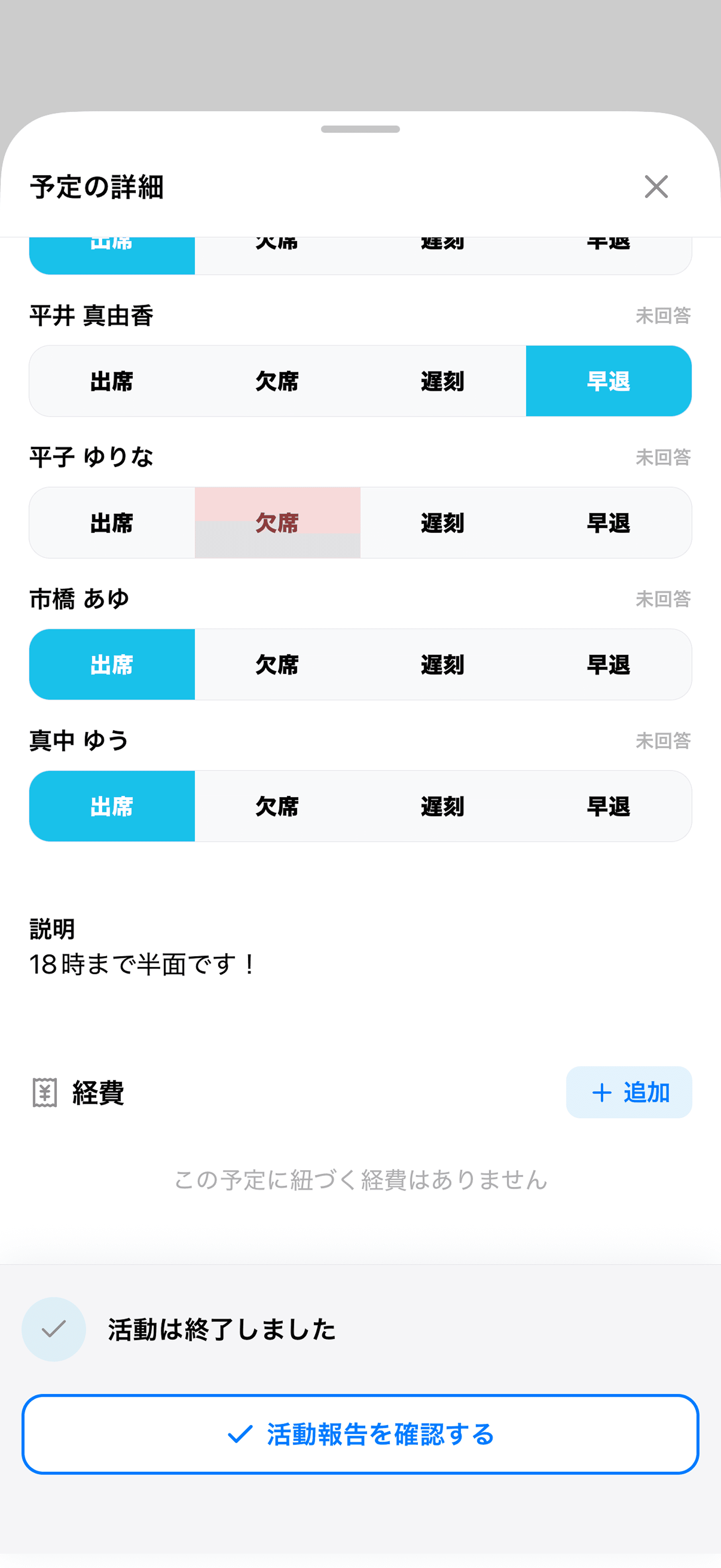Tap the highlighted 早退 for 平井 真由香

coord(609,381)
